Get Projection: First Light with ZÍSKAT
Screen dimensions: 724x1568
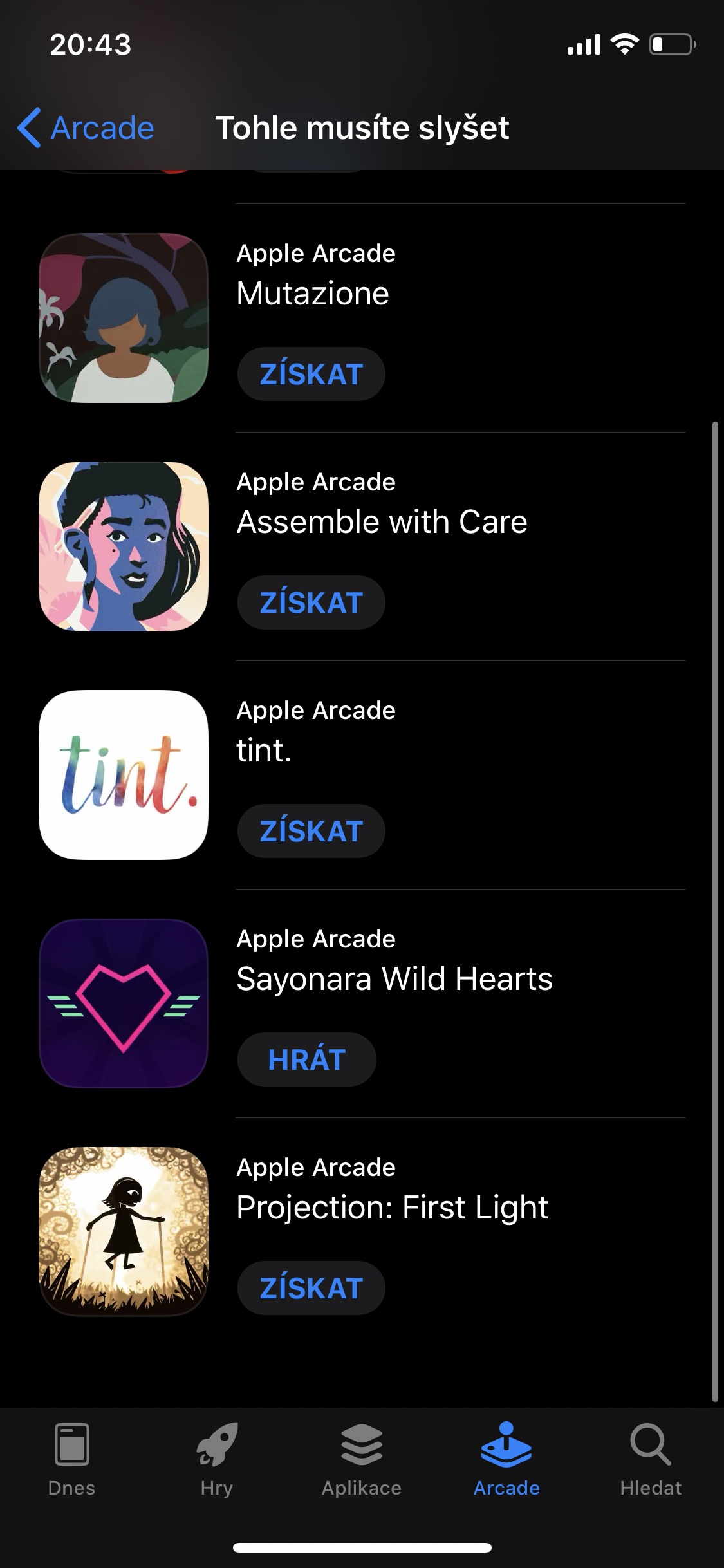pyautogui.click(x=311, y=1288)
